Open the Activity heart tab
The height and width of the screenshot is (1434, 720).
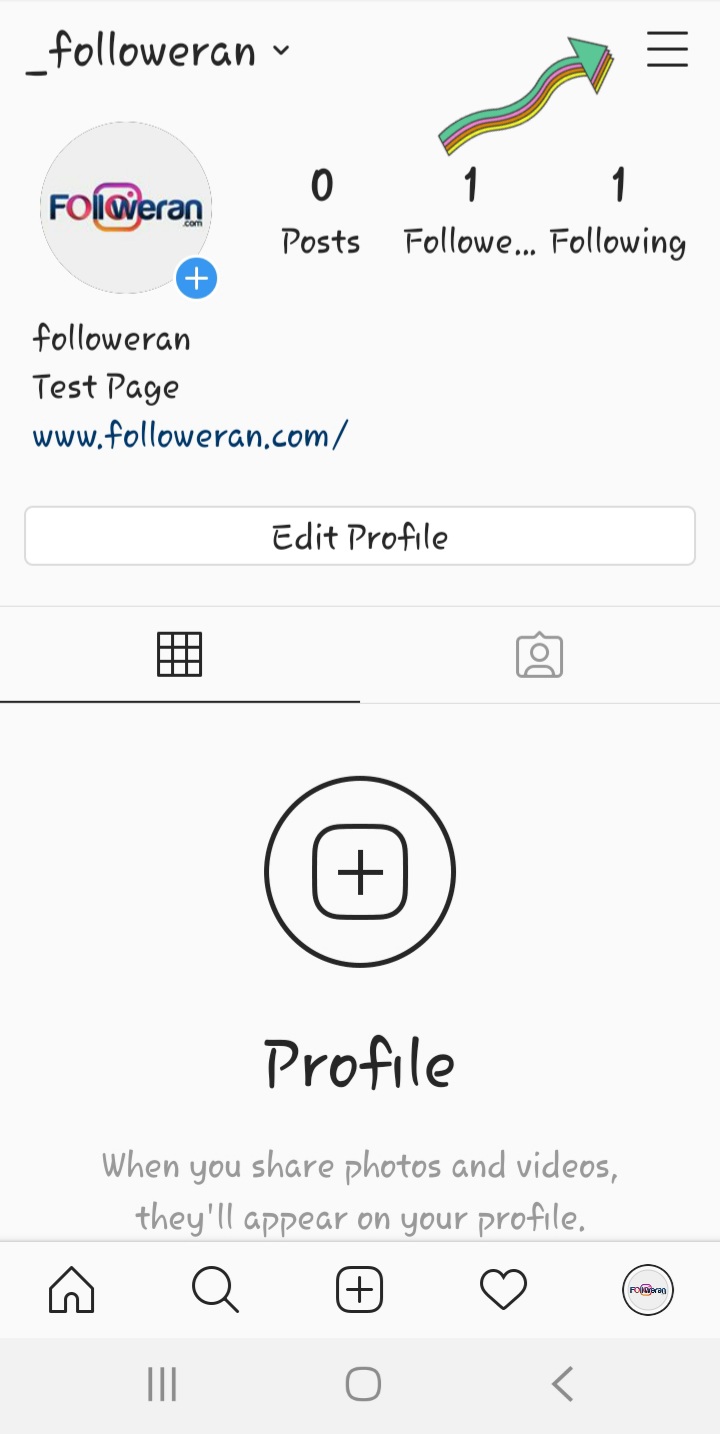pos(504,1290)
